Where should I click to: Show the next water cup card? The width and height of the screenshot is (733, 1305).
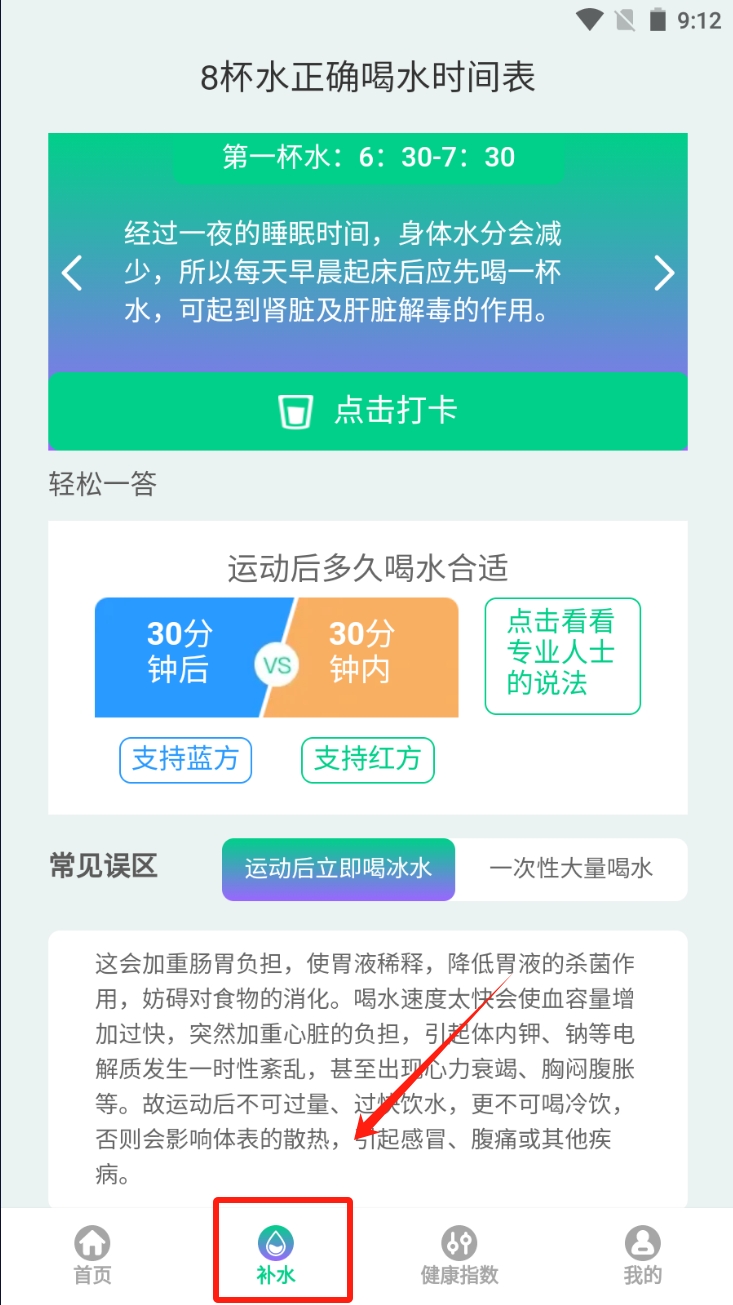664,273
